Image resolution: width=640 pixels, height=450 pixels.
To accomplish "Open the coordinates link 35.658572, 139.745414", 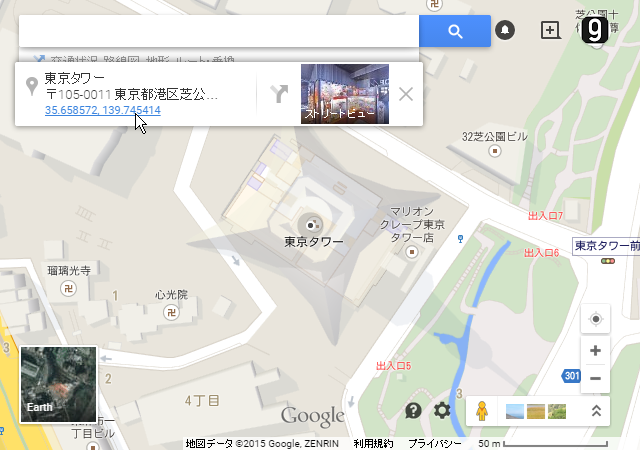I will (103, 110).
